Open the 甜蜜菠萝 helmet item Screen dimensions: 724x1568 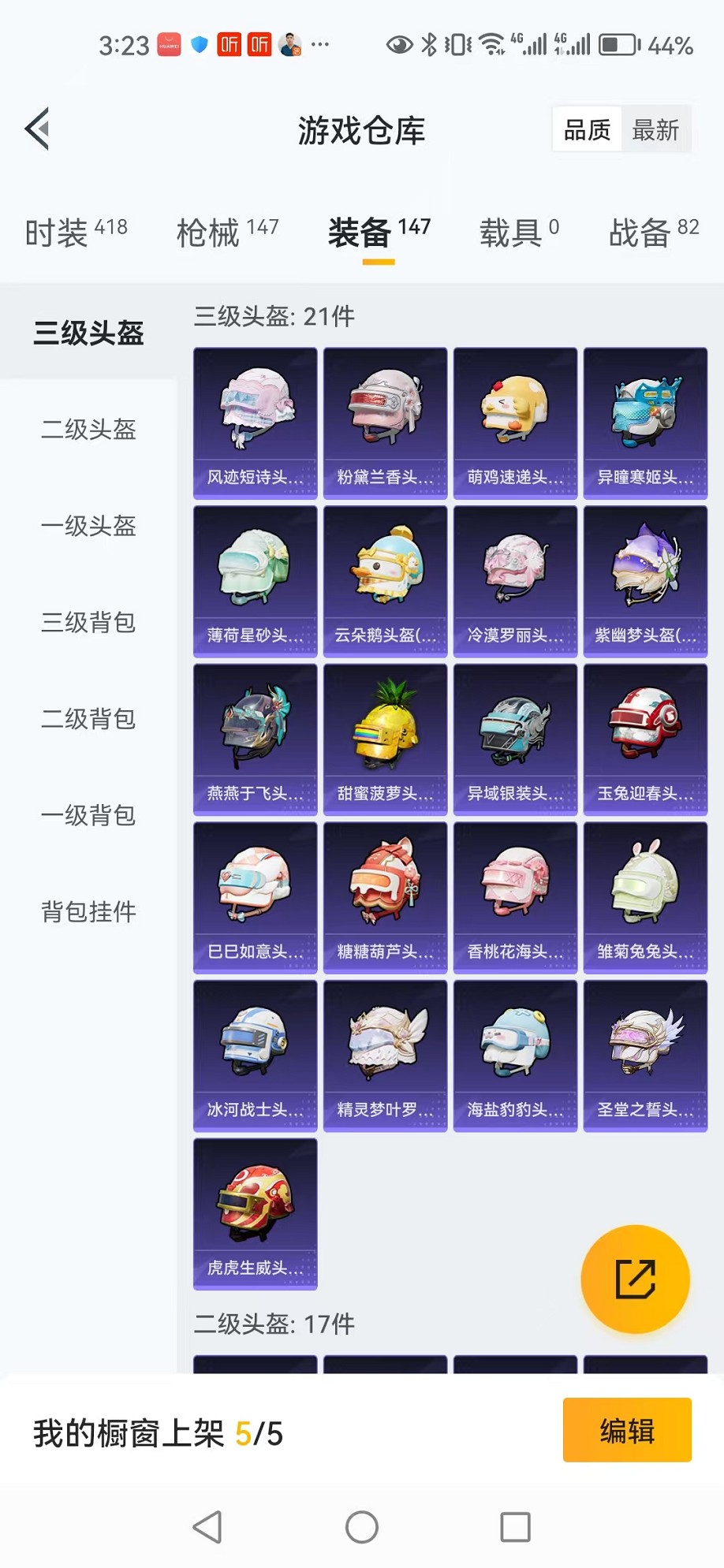point(385,739)
